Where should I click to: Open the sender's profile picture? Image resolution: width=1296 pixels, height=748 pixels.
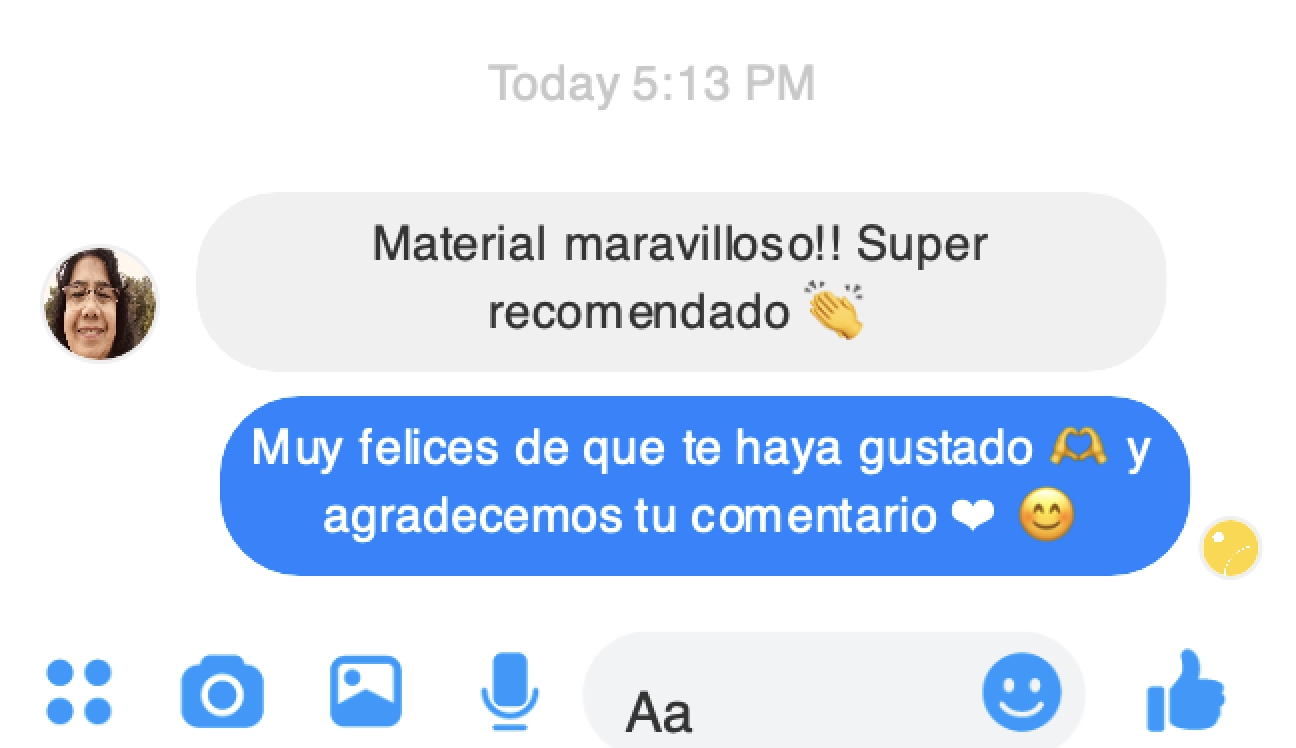99,303
